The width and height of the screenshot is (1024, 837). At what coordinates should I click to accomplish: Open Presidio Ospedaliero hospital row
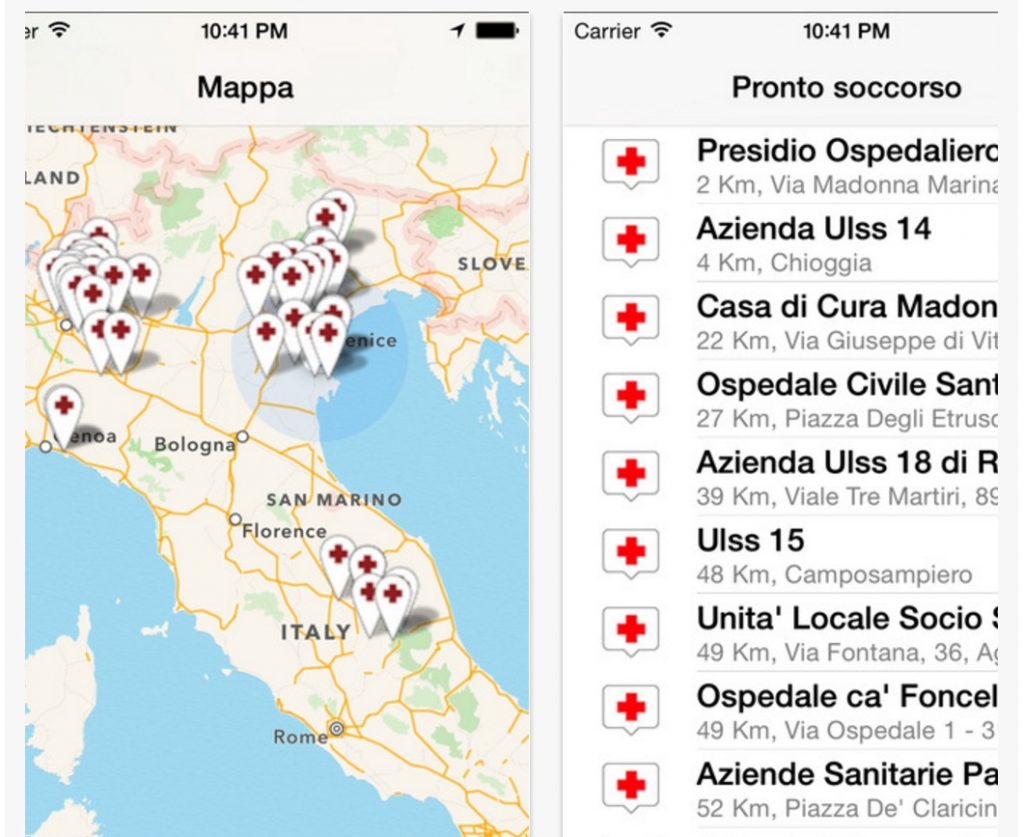click(846, 166)
